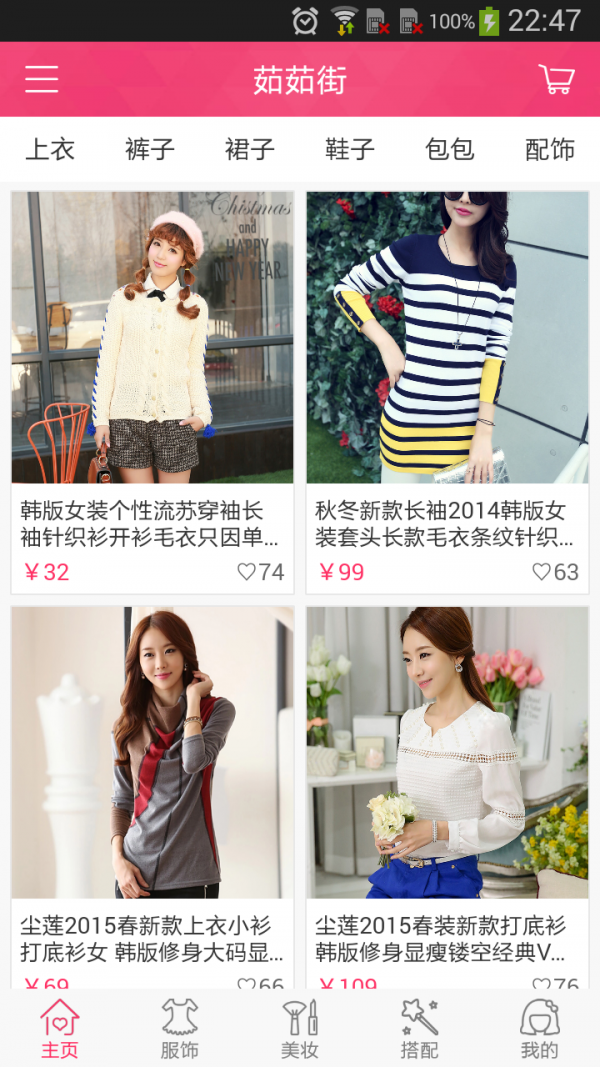The height and width of the screenshot is (1067, 600).
Task: Switch to the 裙子 category
Action: [x=250, y=150]
